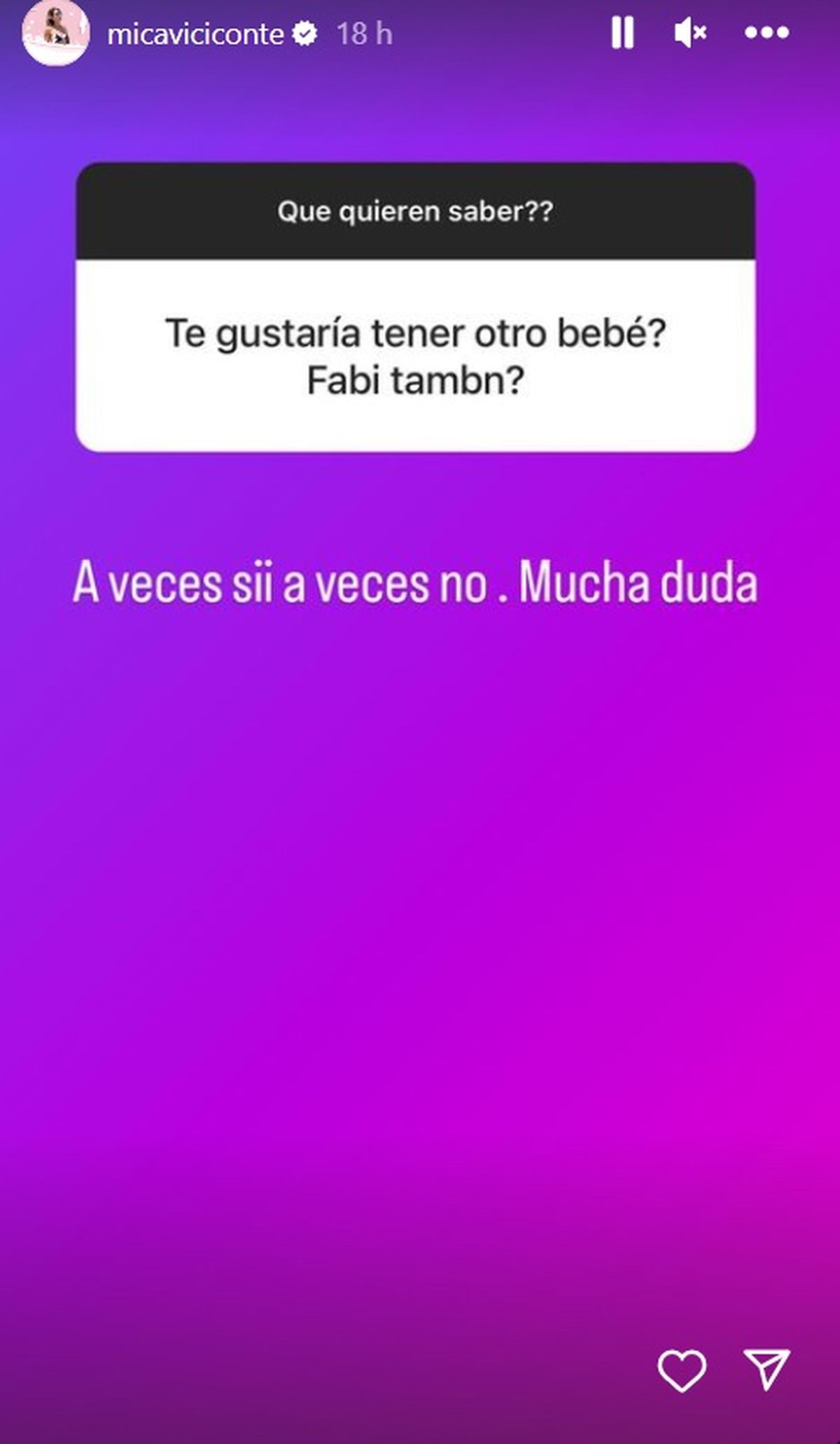Viewport: 840px width, 1444px height.
Task: Pause the story playback
Action: tap(622, 33)
